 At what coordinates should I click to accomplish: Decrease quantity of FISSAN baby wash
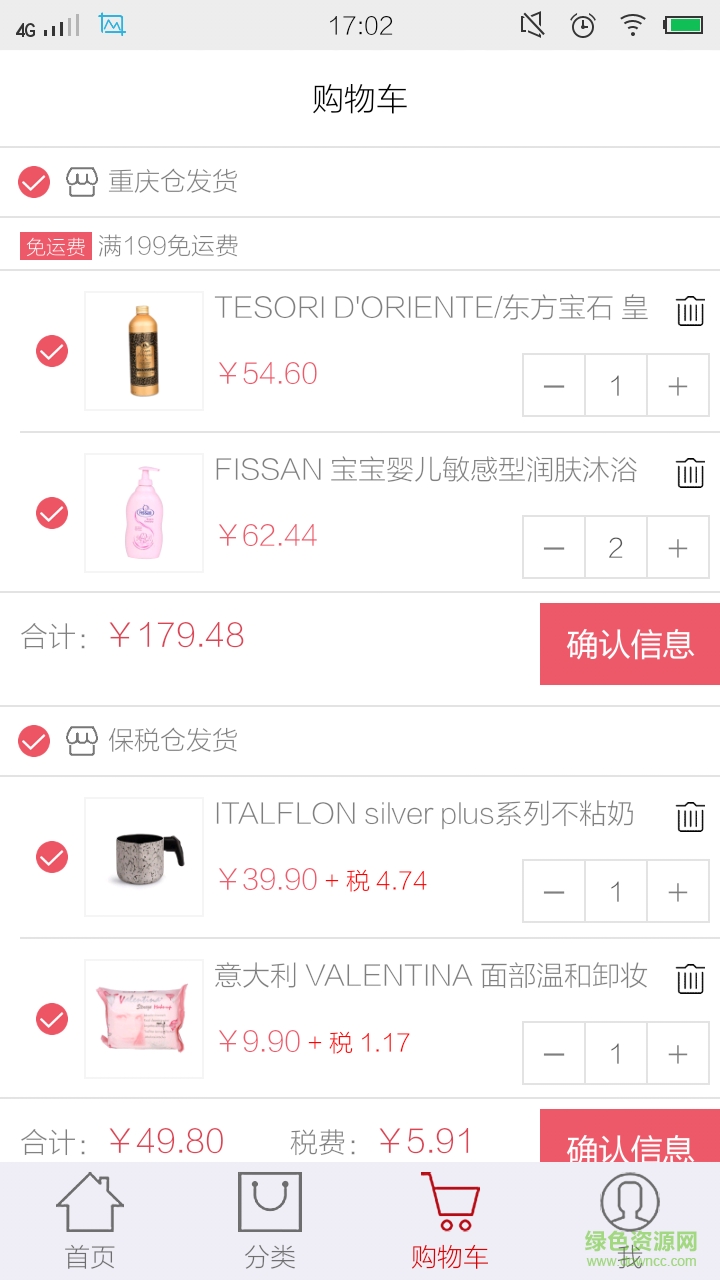click(554, 547)
